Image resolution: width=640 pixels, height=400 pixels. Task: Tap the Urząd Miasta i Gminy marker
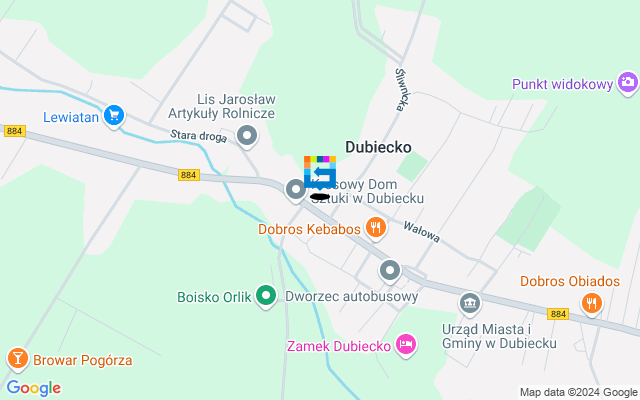469,303
